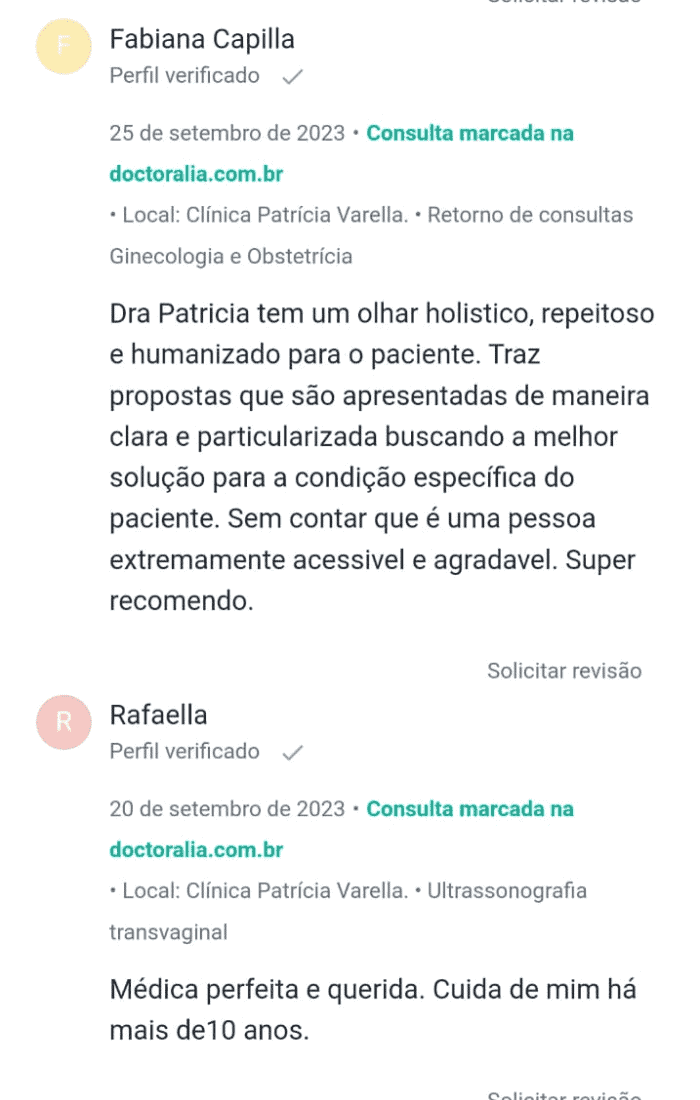Tap Solicitar revisão under Fabiana Capilla's review
The height and width of the screenshot is (1100, 700).
564,671
